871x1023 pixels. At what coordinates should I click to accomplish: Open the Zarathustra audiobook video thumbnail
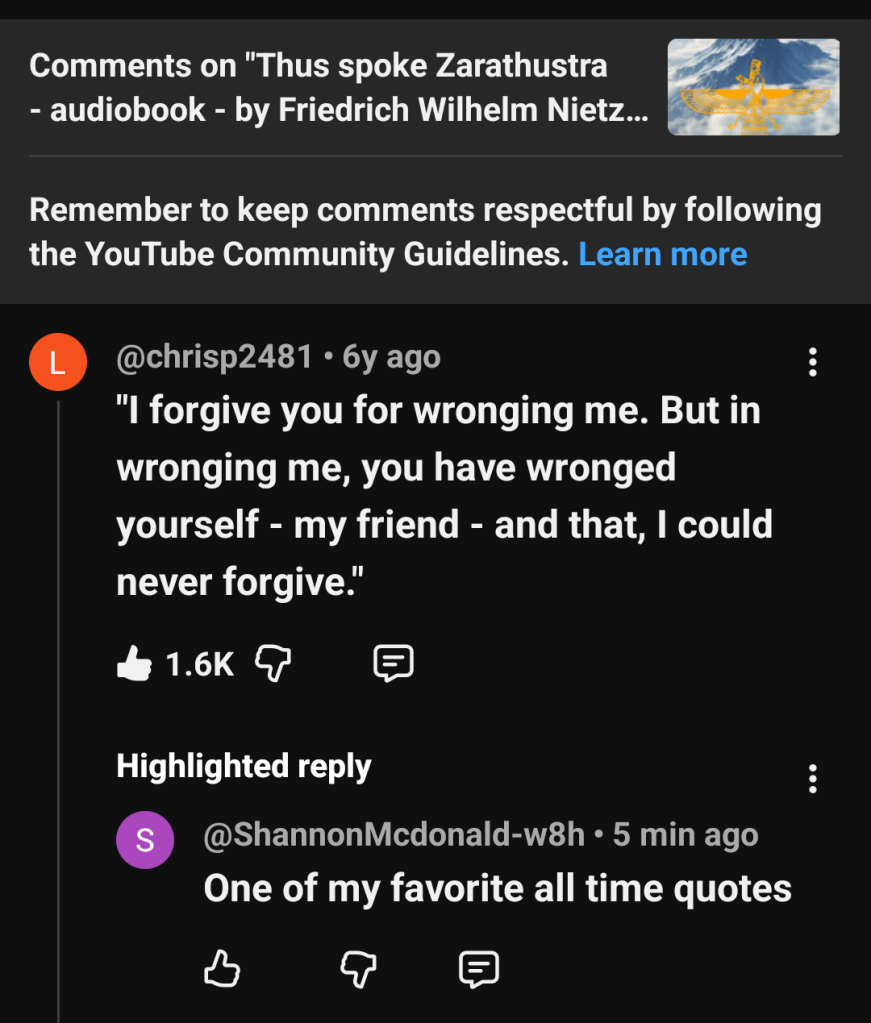753,87
